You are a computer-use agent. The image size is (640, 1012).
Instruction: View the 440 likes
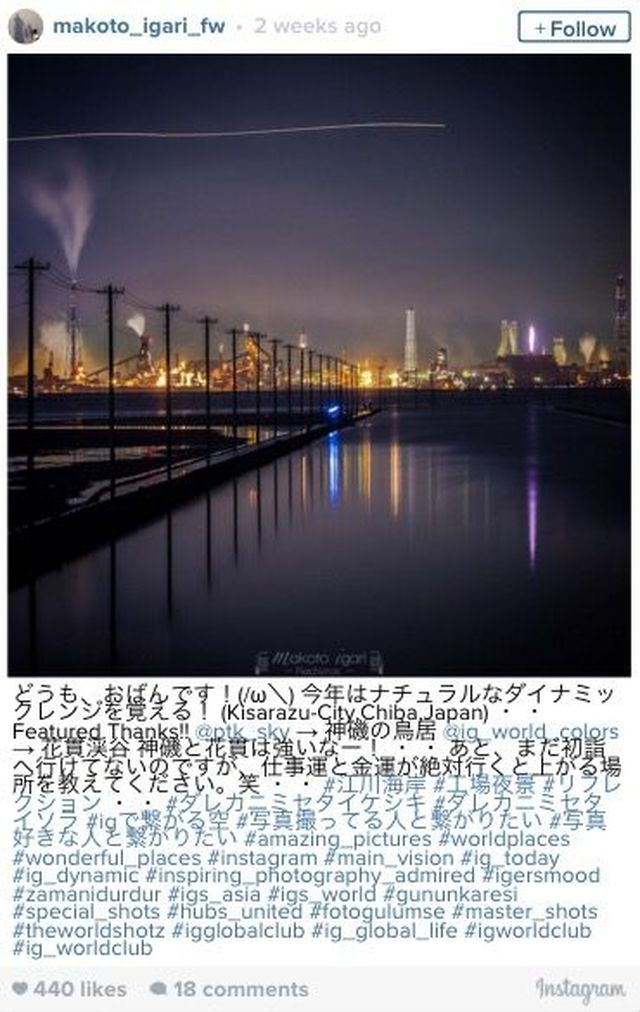click(70, 989)
